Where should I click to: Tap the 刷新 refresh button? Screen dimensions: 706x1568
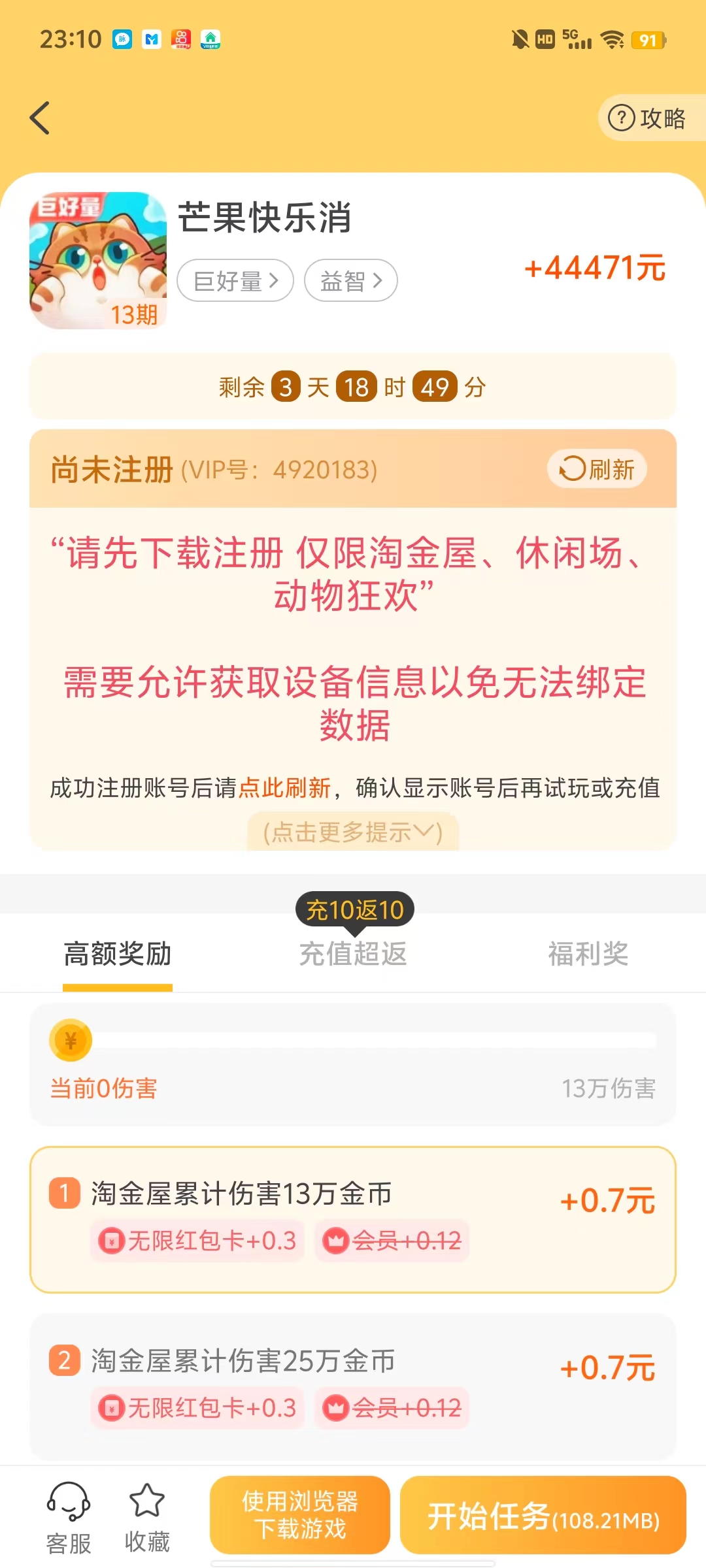[x=597, y=469]
